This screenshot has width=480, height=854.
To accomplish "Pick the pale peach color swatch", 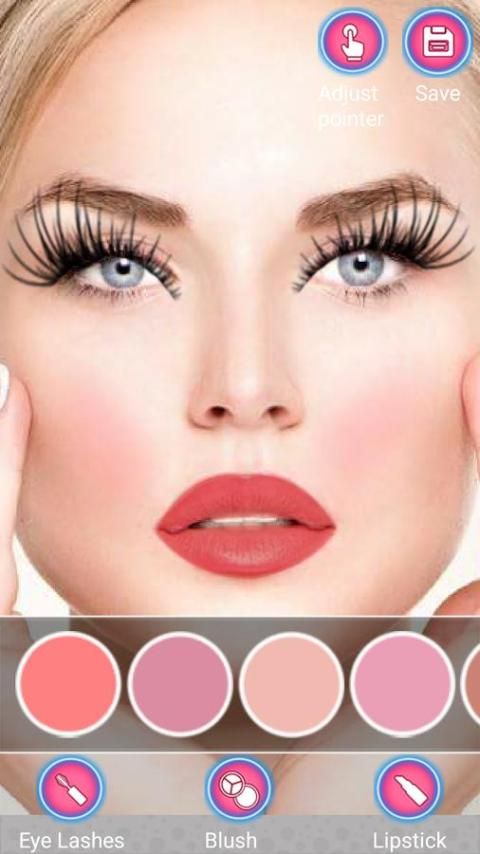I will tap(291, 684).
